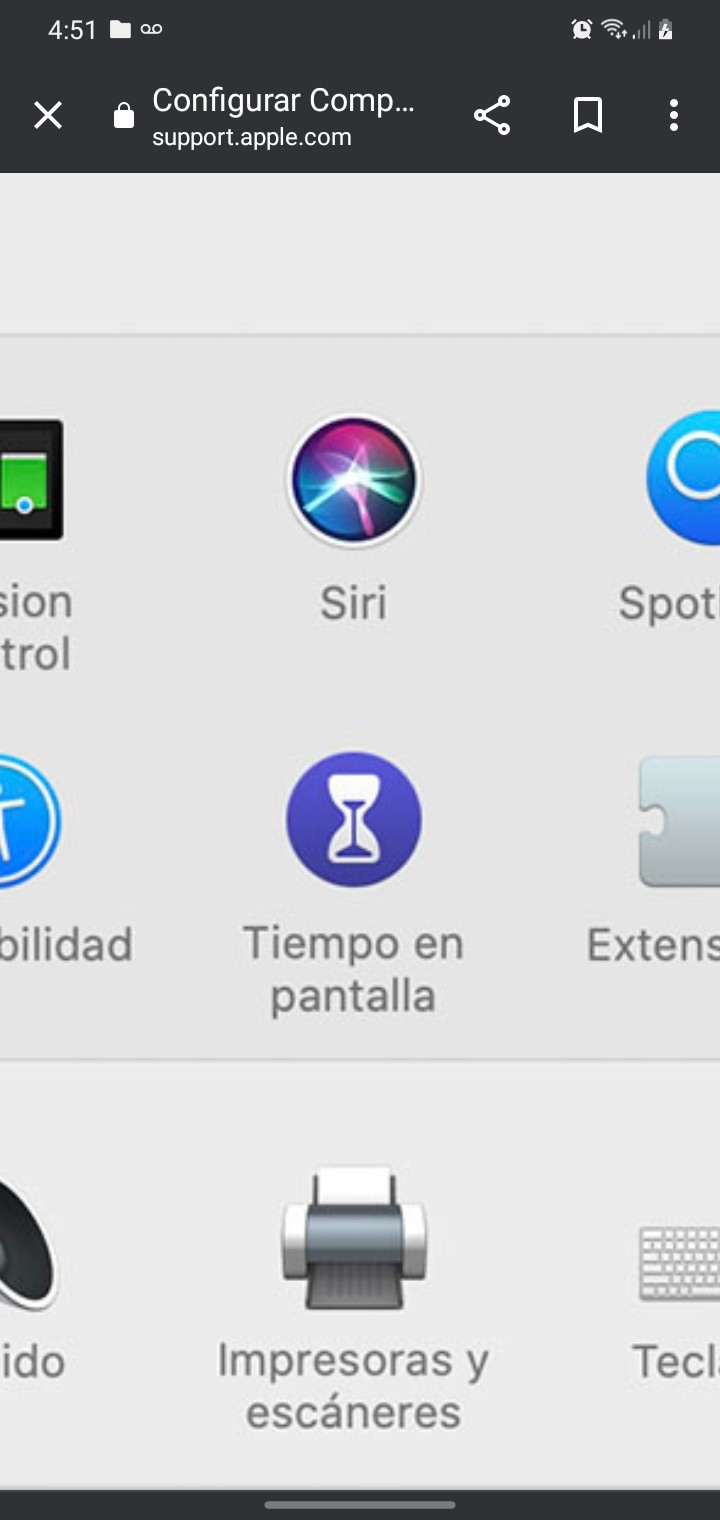The height and width of the screenshot is (1520, 720).
Task: Open the browser overflow menu
Action: 674,116
